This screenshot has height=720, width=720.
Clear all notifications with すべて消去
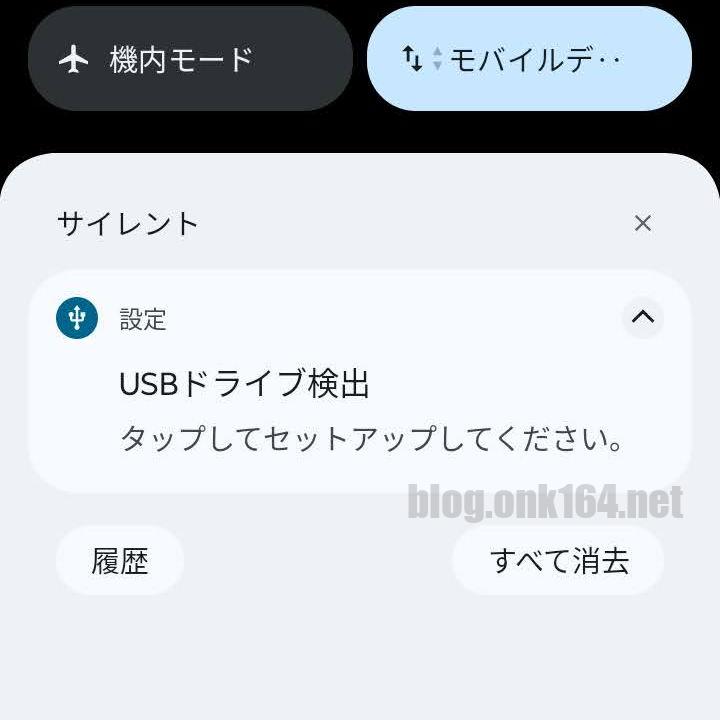558,561
